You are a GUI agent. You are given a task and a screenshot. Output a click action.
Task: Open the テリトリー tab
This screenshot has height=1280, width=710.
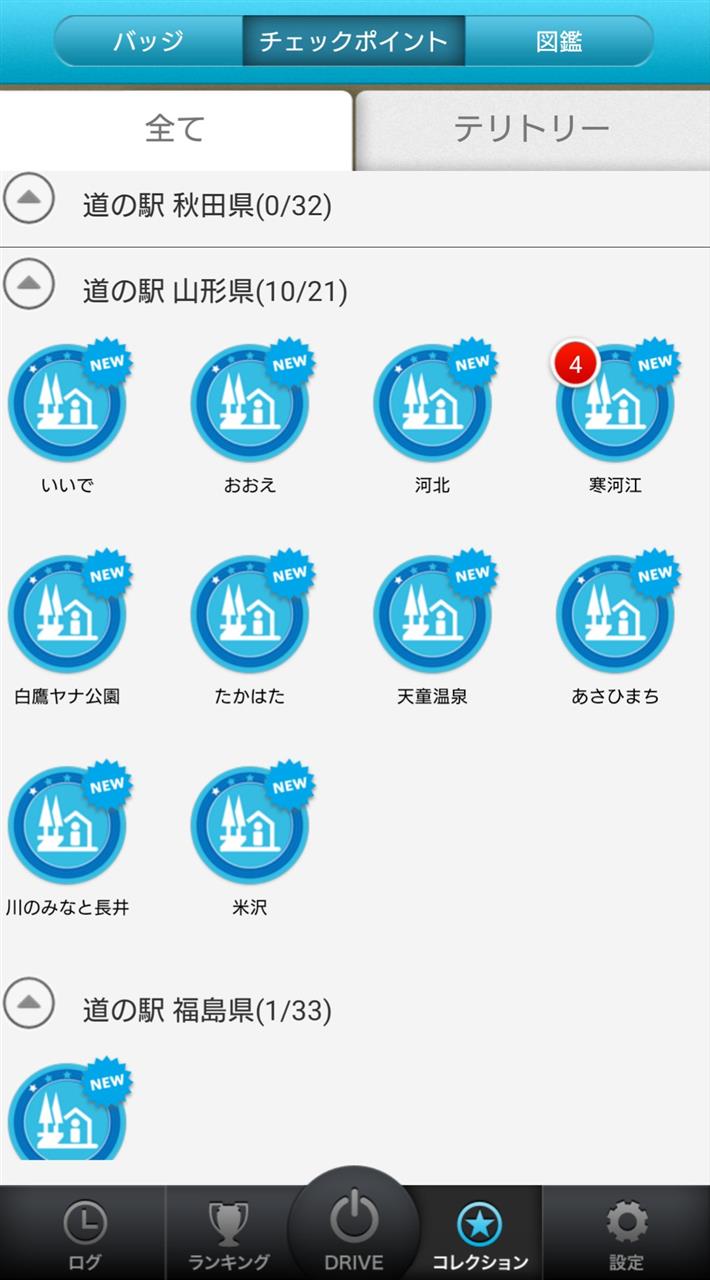tap(532, 130)
